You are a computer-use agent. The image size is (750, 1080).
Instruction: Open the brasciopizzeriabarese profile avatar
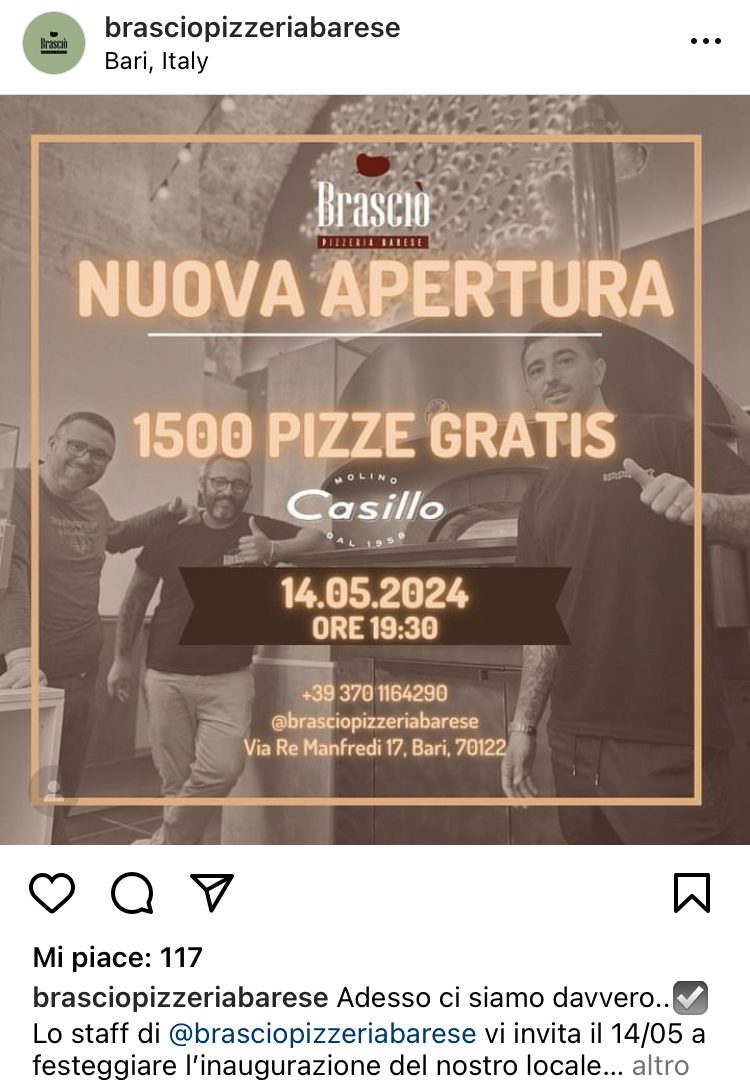point(54,43)
